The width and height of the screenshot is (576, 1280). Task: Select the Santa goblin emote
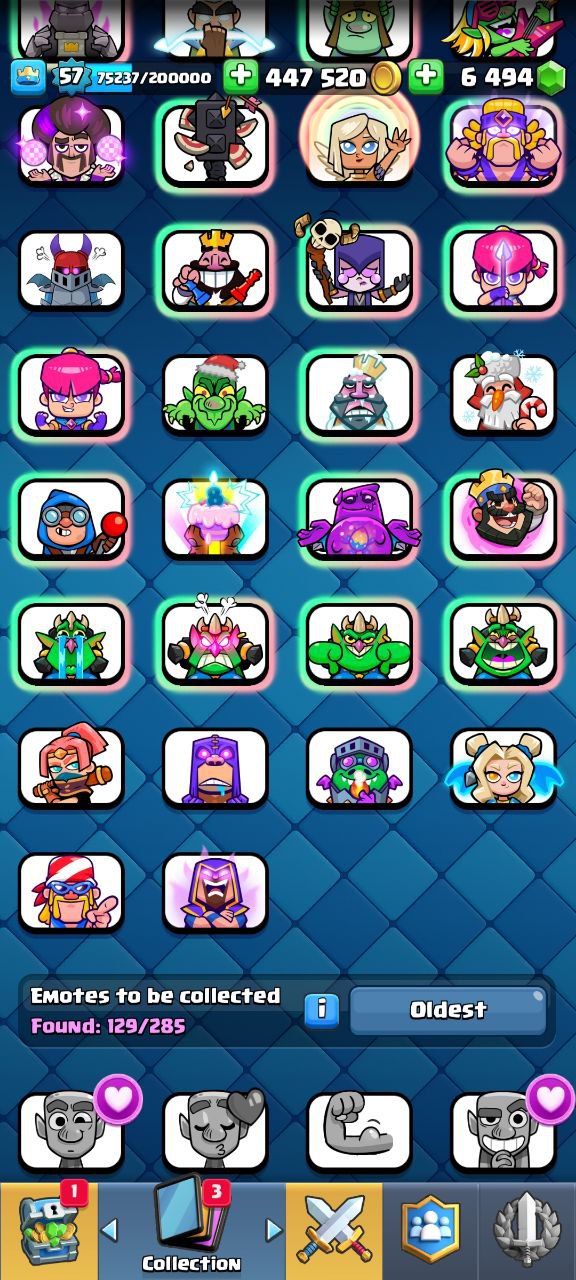(x=215, y=394)
